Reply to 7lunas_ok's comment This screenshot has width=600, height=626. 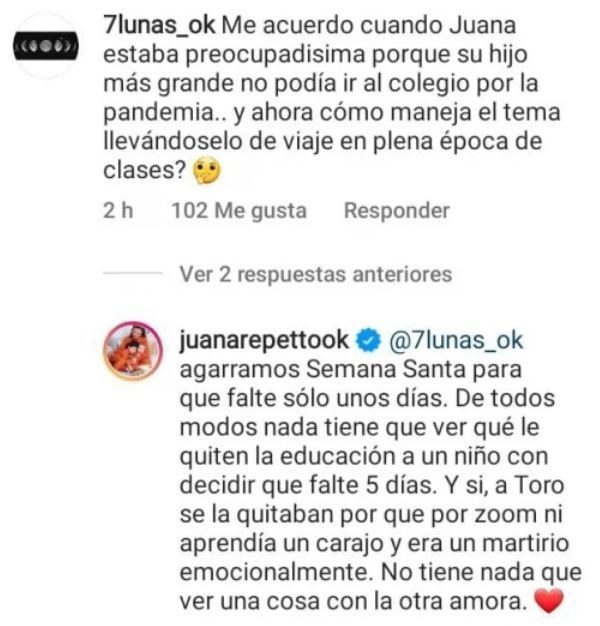[396, 212]
